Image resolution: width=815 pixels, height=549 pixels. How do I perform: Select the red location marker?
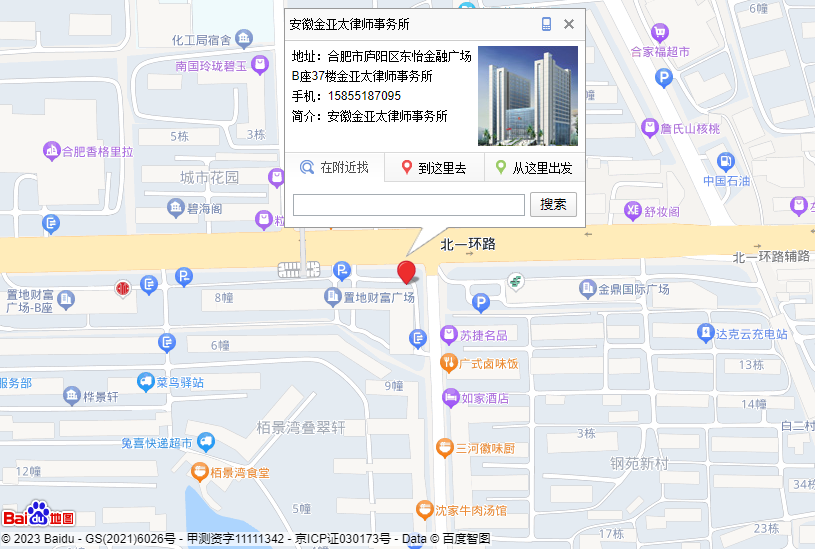tap(406, 272)
